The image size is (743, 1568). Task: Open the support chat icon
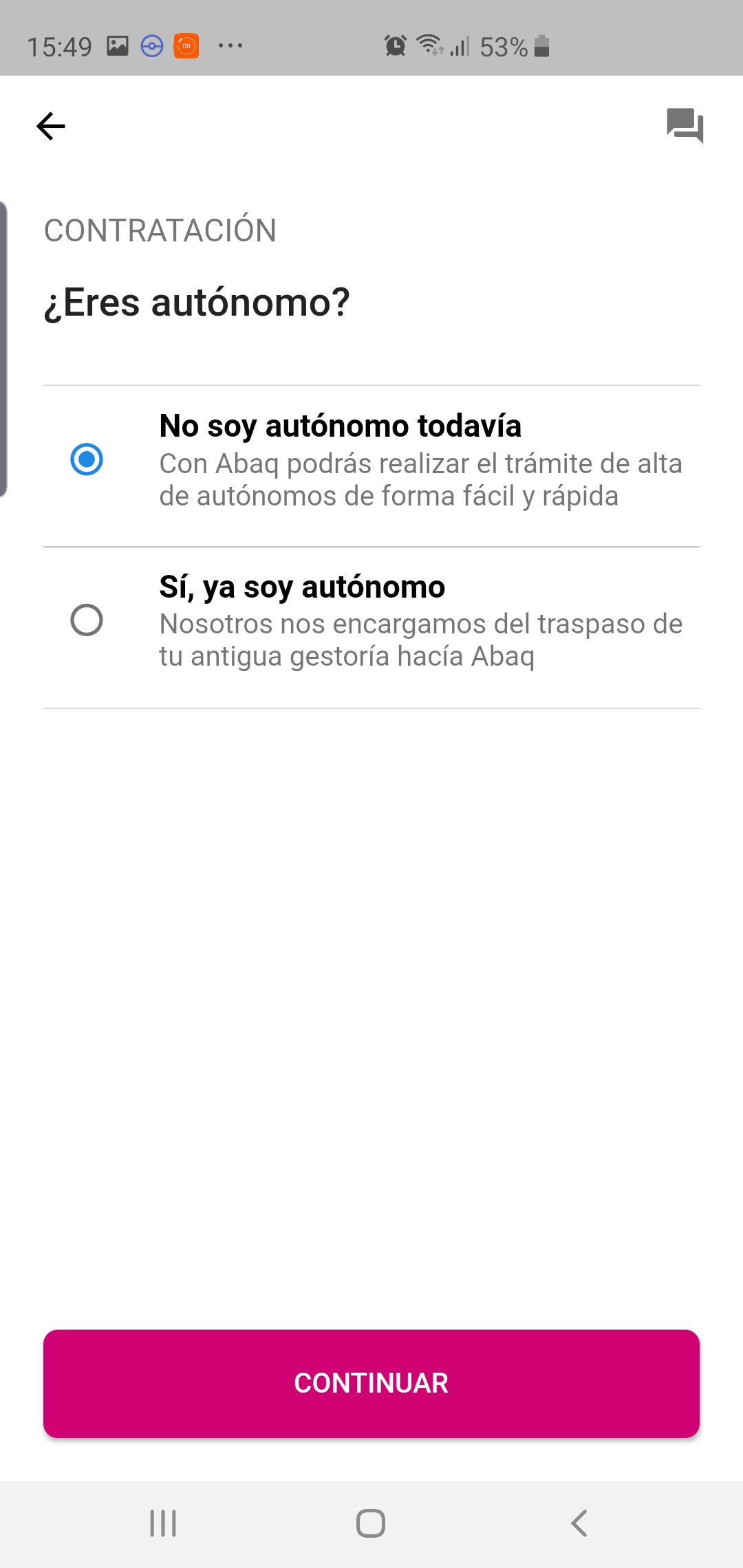(x=685, y=126)
